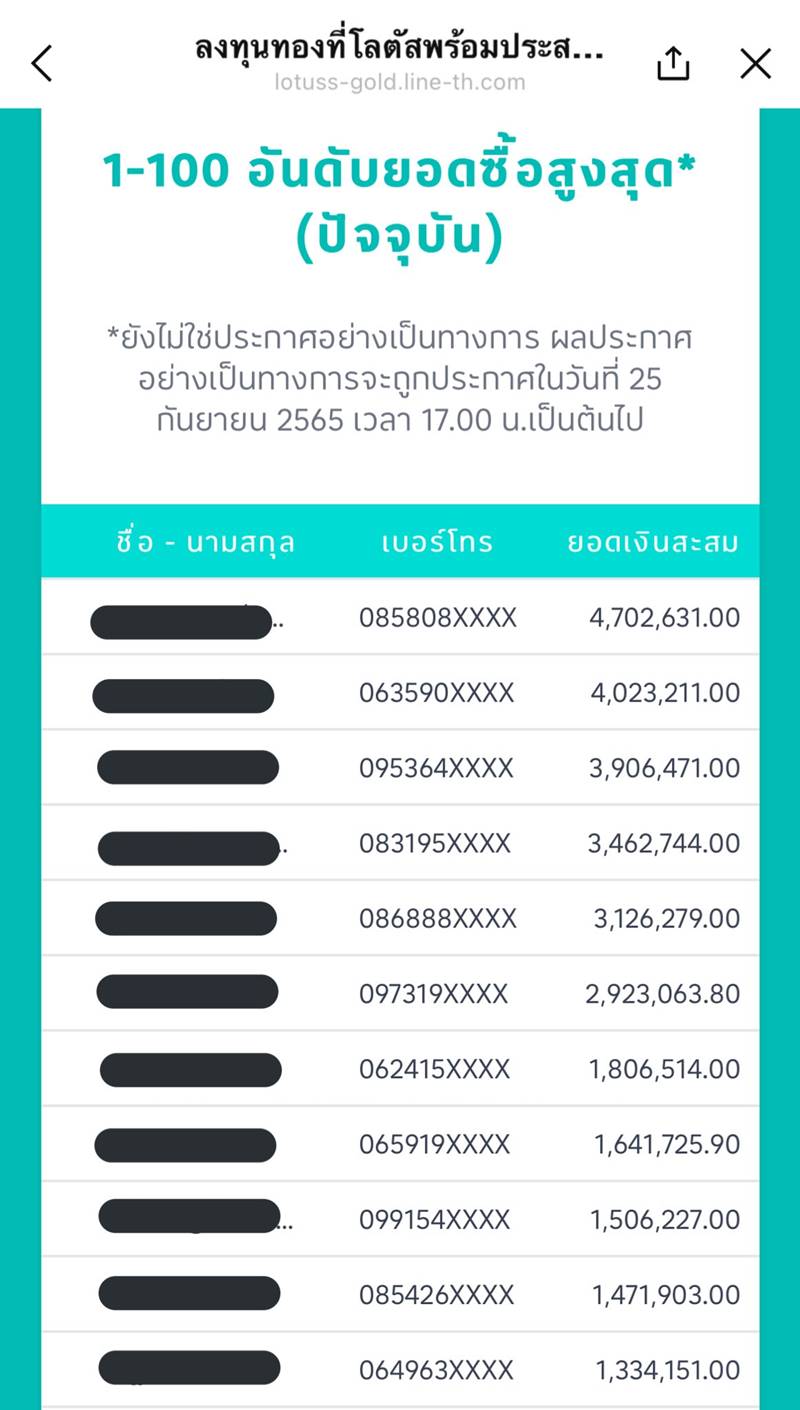Image resolution: width=800 pixels, height=1410 pixels.
Task: Click the disclaimer note about September 25 announcement
Action: coord(398,380)
